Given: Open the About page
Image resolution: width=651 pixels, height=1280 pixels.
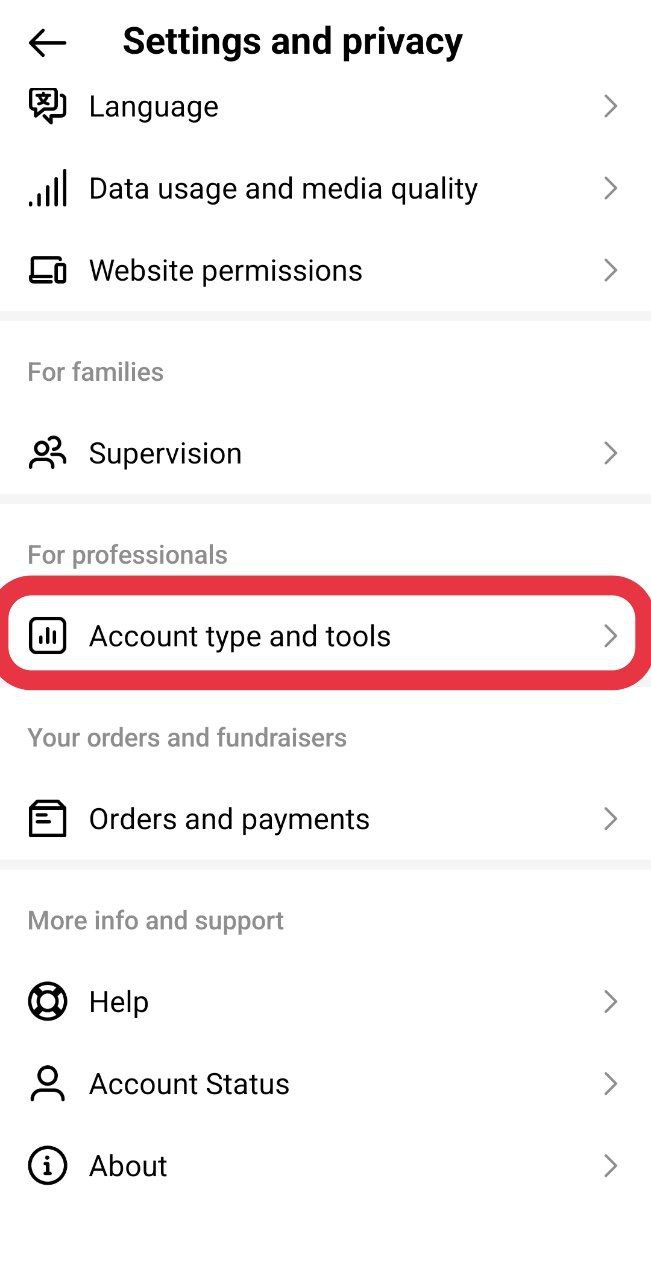Looking at the screenshot, I should pyautogui.click(x=325, y=1165).
